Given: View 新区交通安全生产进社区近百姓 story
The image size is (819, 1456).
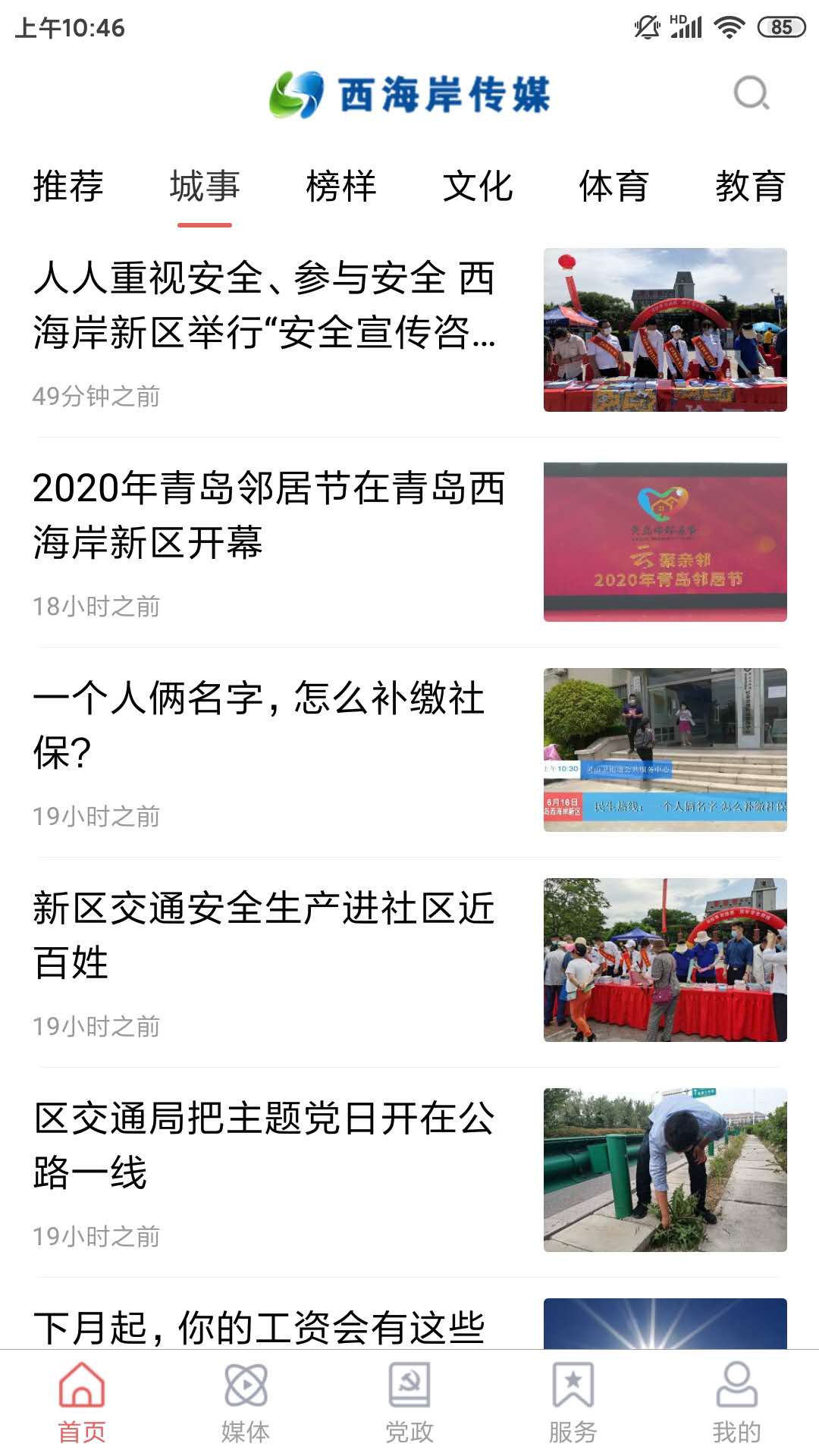Looking at the screenshot, I should pyautogui.click(x=264, y=936).
